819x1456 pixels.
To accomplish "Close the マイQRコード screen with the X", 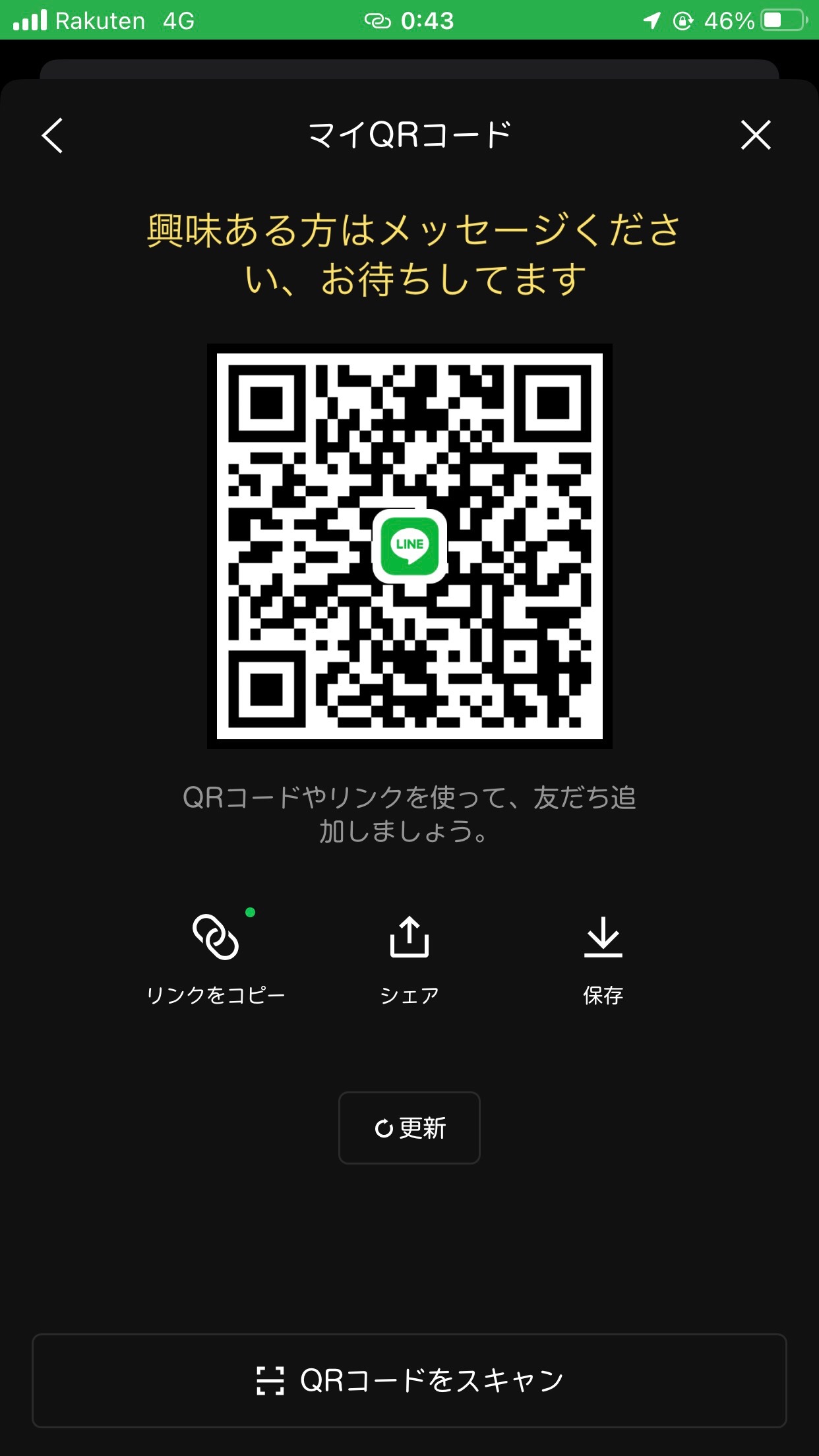I will click(x=756, y=135).
